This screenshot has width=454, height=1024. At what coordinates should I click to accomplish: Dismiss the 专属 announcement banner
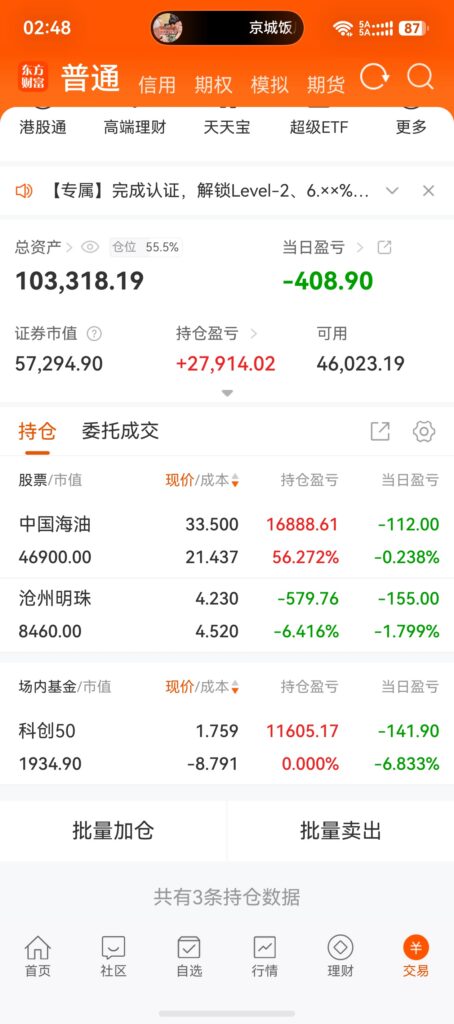429,191
